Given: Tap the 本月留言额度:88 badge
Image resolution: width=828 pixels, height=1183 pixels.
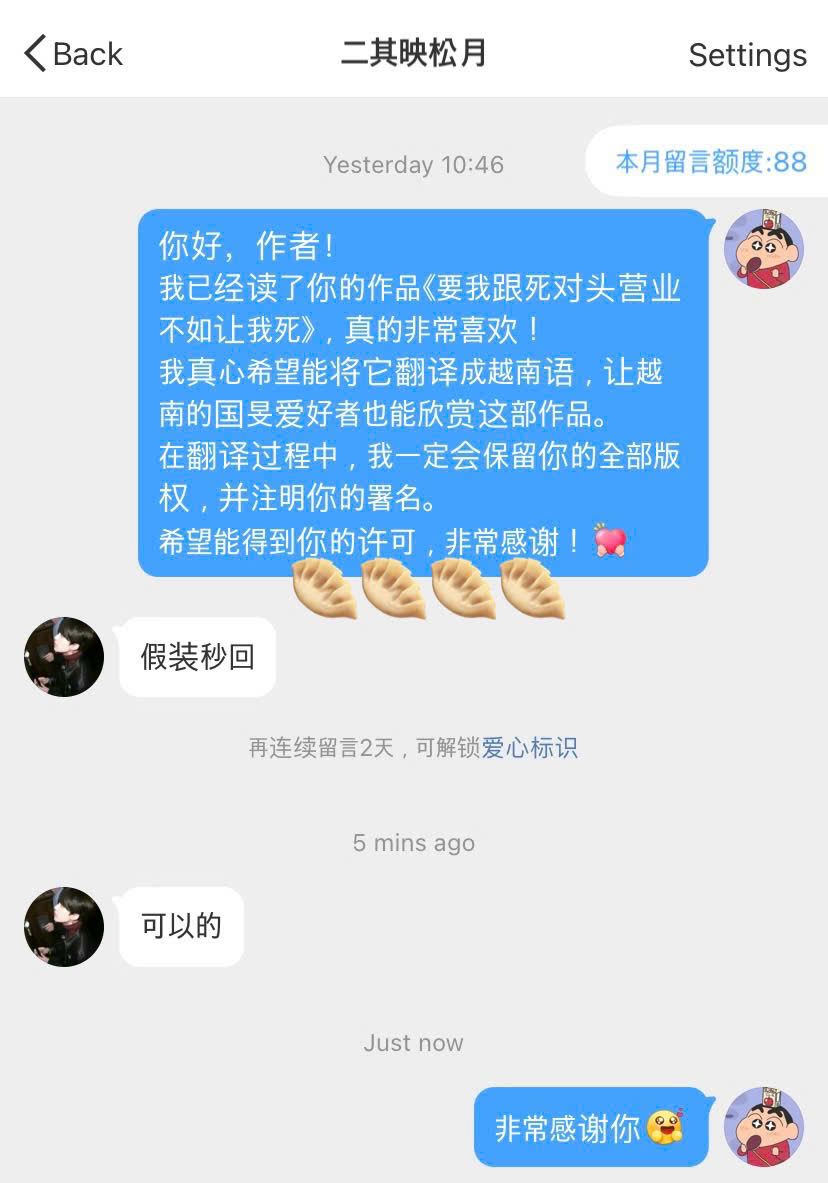Looking at the screenshot, I should (x=710, y=162).
